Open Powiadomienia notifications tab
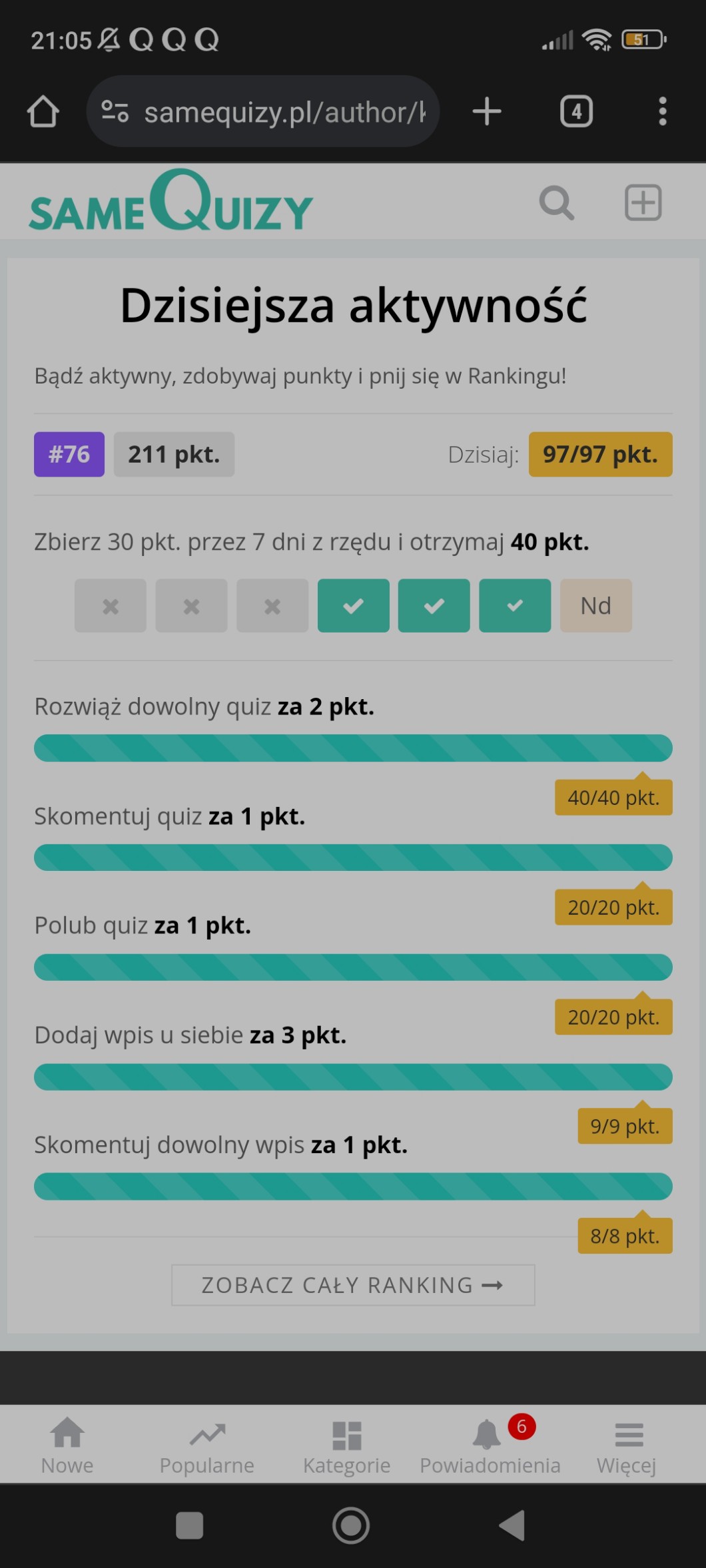The height and width of the screenshot is (1568, 706). 490,1446
